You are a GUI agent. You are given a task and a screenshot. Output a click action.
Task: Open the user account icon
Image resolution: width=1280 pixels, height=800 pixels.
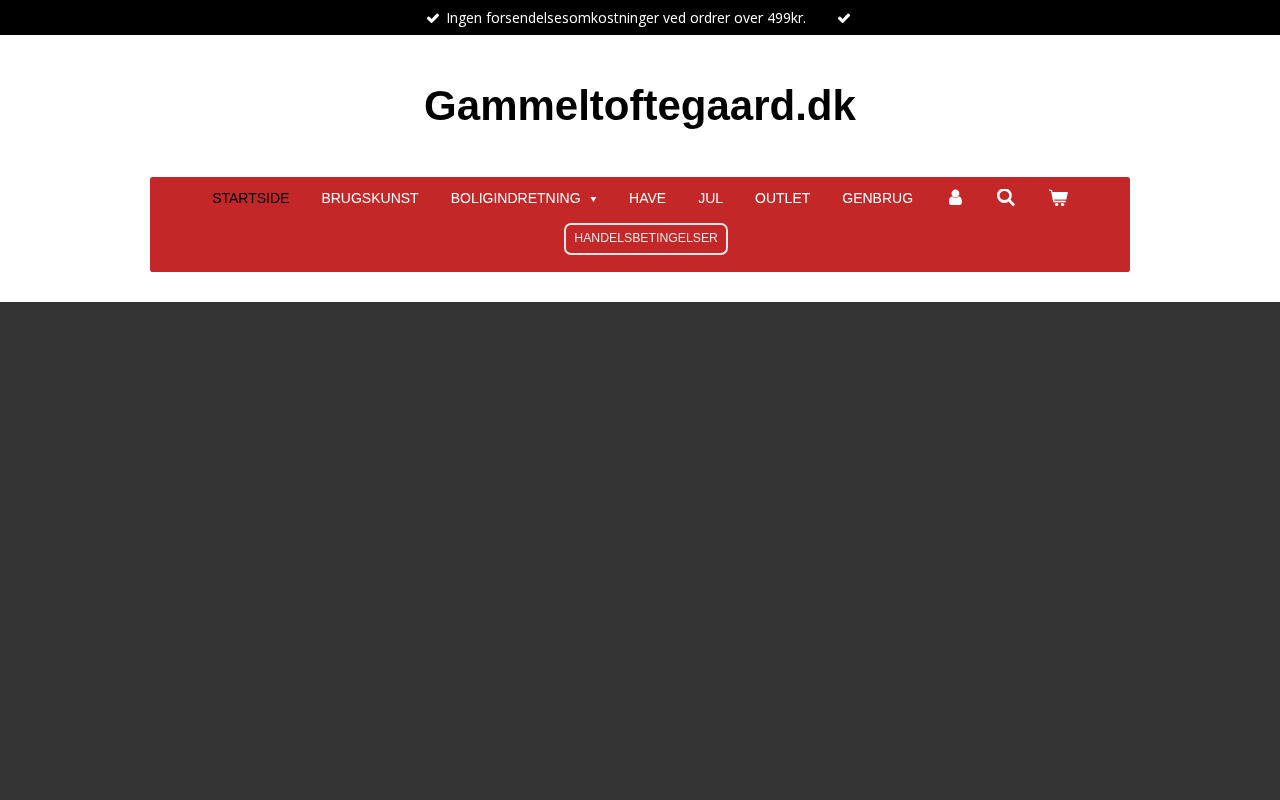[955, 198]
